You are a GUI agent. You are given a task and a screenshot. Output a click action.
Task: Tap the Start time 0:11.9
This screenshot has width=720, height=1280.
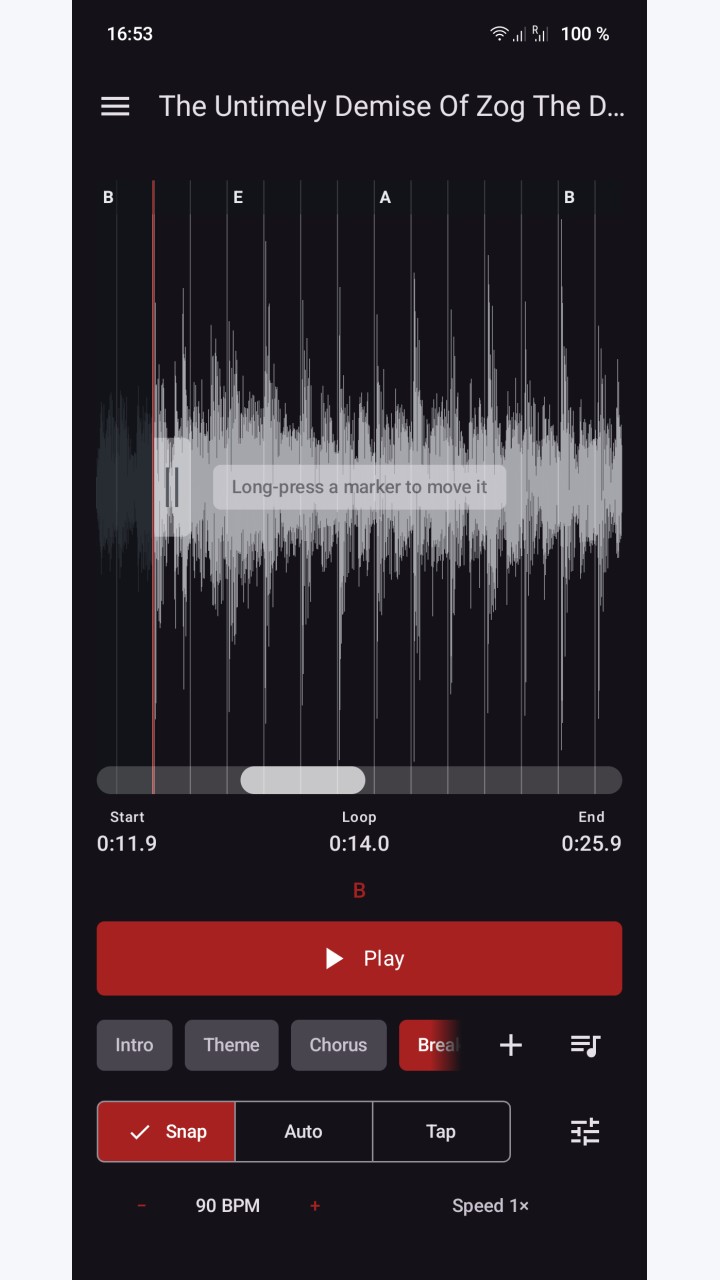[x=127, y=843]
